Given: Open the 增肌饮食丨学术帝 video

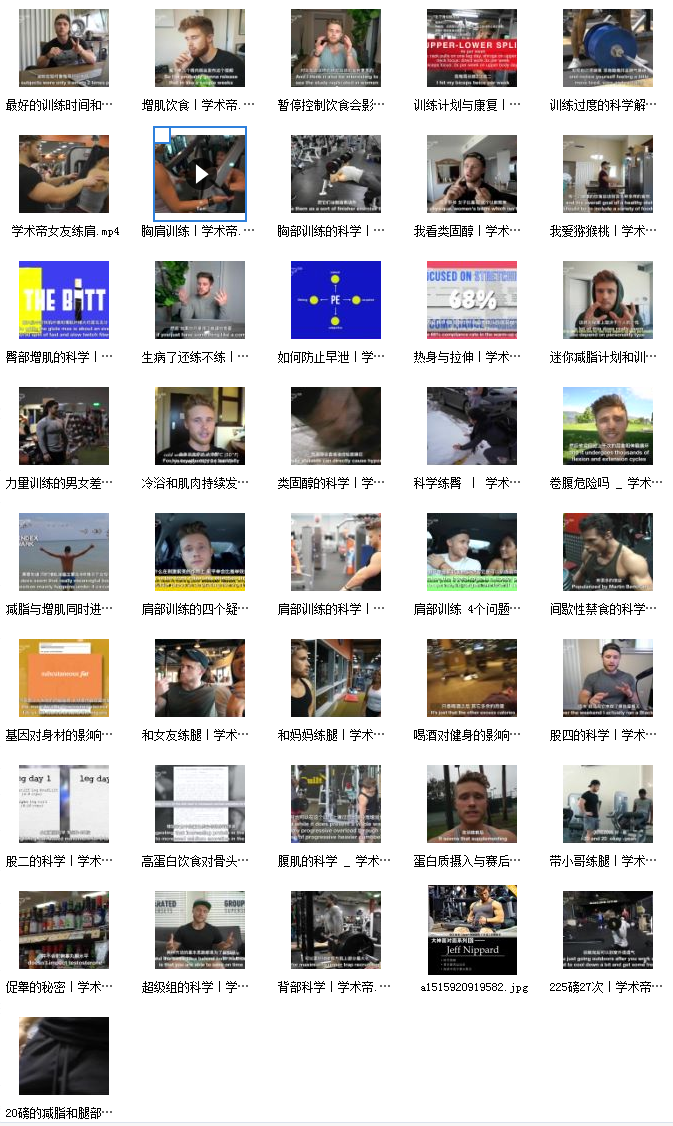Looking at the screenshot, I should tap(200, 48).
